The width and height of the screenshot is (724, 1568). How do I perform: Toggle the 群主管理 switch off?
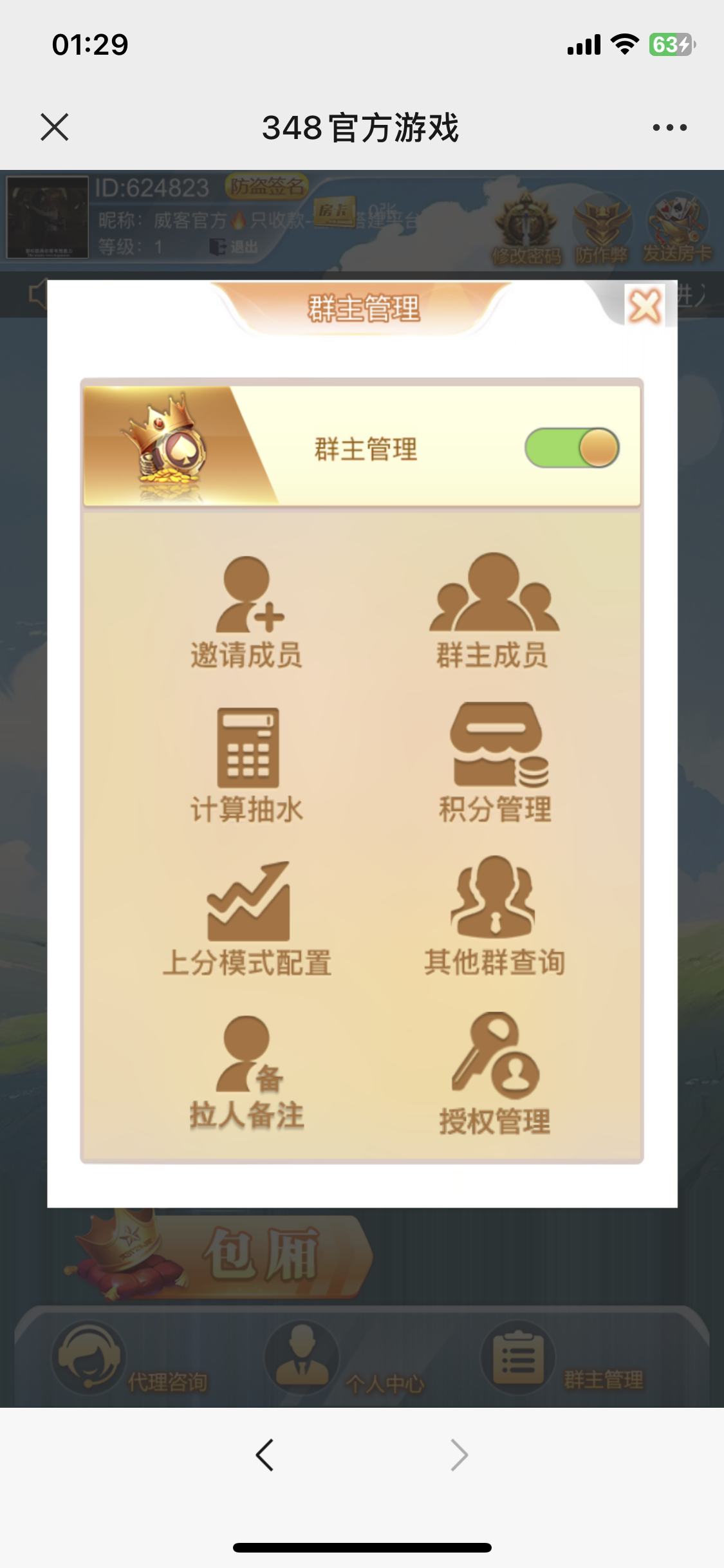click(x=571, y=448)
